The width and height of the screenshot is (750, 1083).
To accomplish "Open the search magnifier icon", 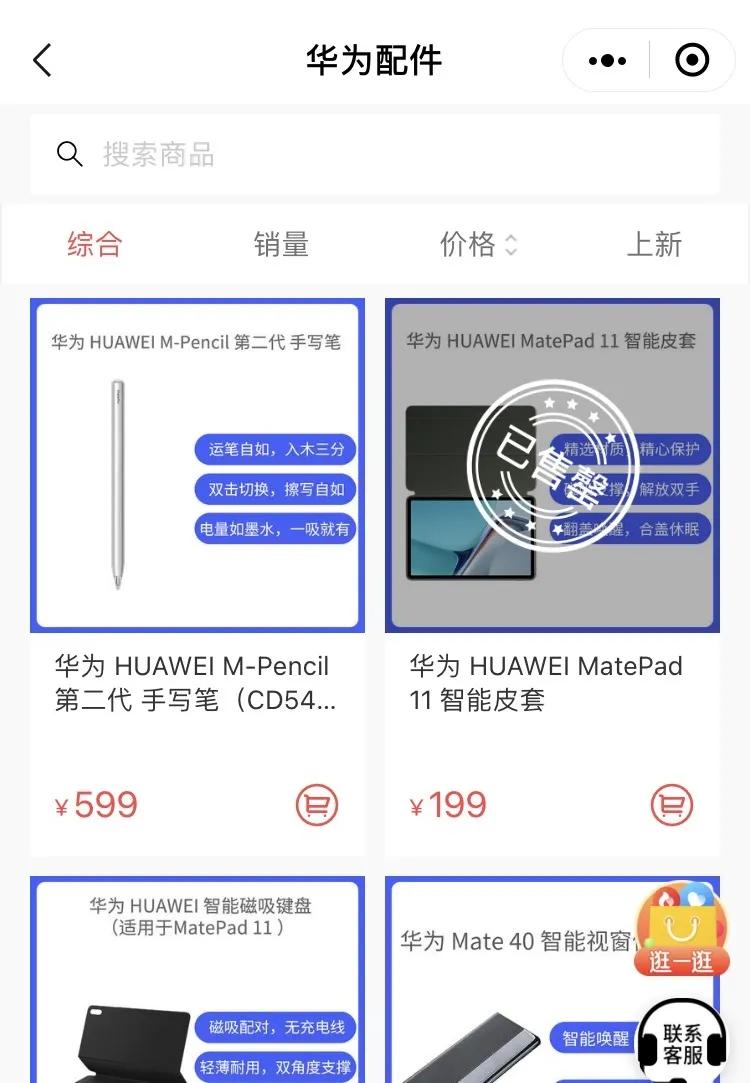I will coord(69,153).
